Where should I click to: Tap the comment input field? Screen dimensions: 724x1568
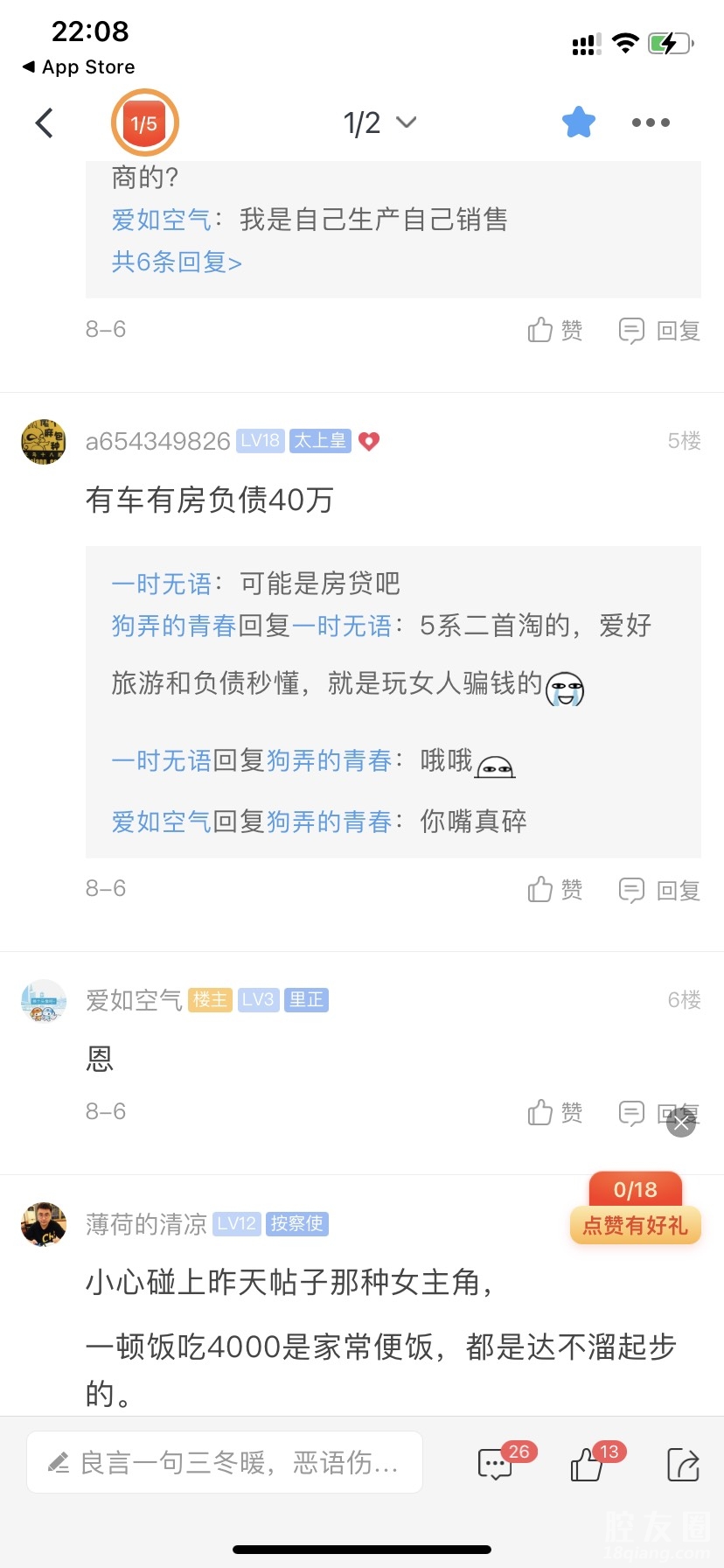pos(225,1462)
